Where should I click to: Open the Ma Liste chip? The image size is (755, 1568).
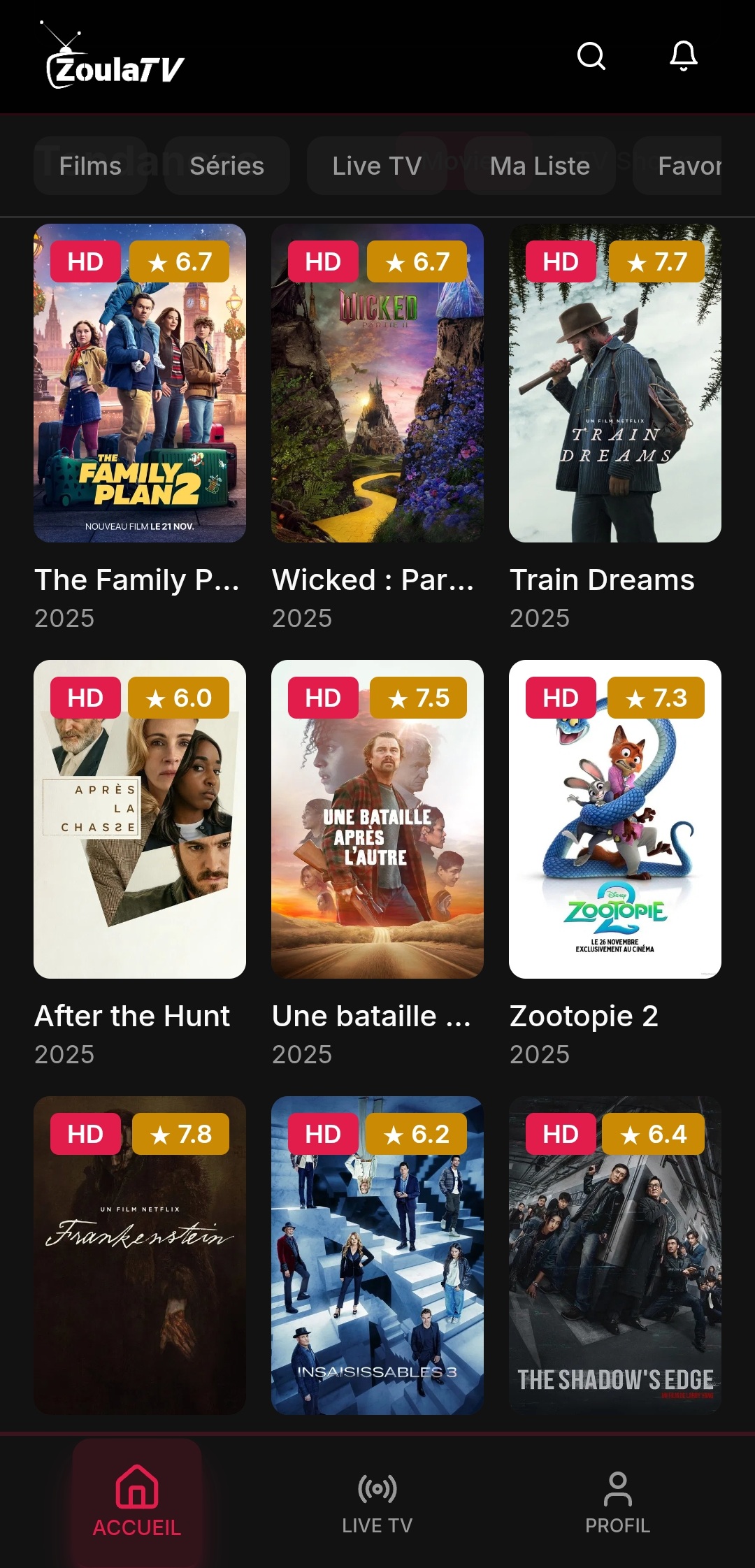pyautogui.click(x=540, y=166)
